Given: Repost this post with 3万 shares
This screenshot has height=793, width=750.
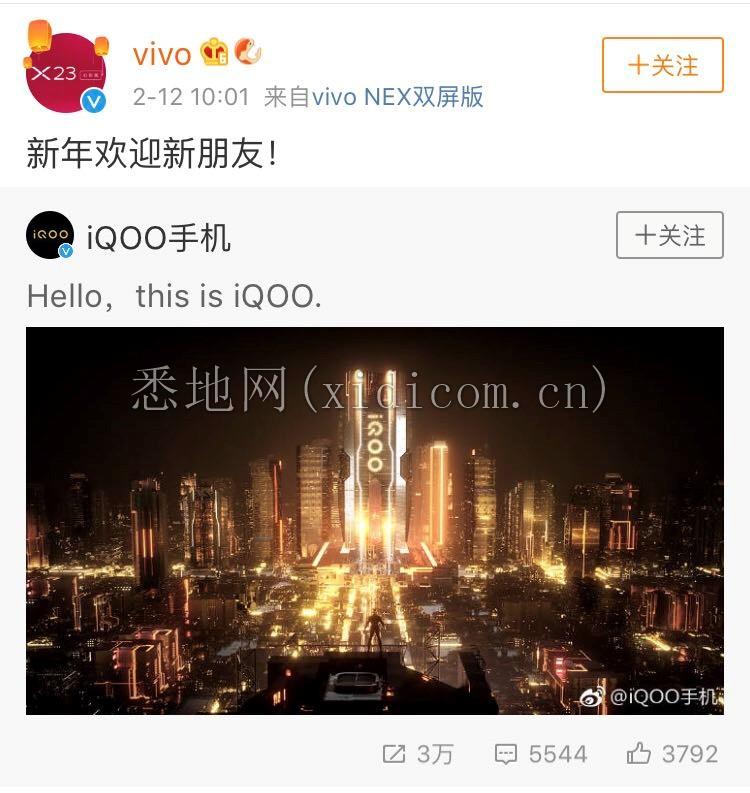Looking at the screenshot, I should click(418, 754).
